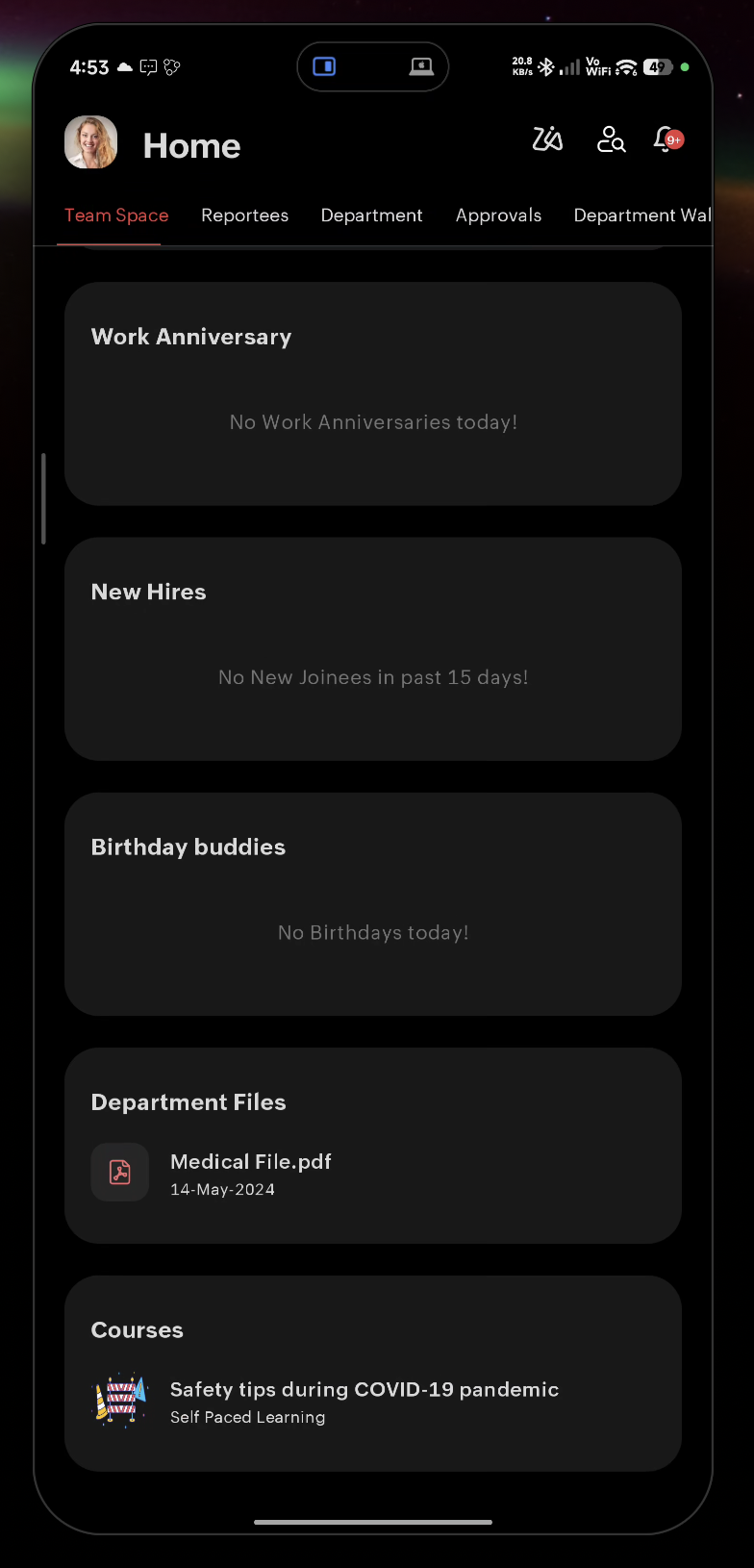Switch to the Department Wall tab
The width and height of the screenshot is (754, 1568).
[641, 215]
